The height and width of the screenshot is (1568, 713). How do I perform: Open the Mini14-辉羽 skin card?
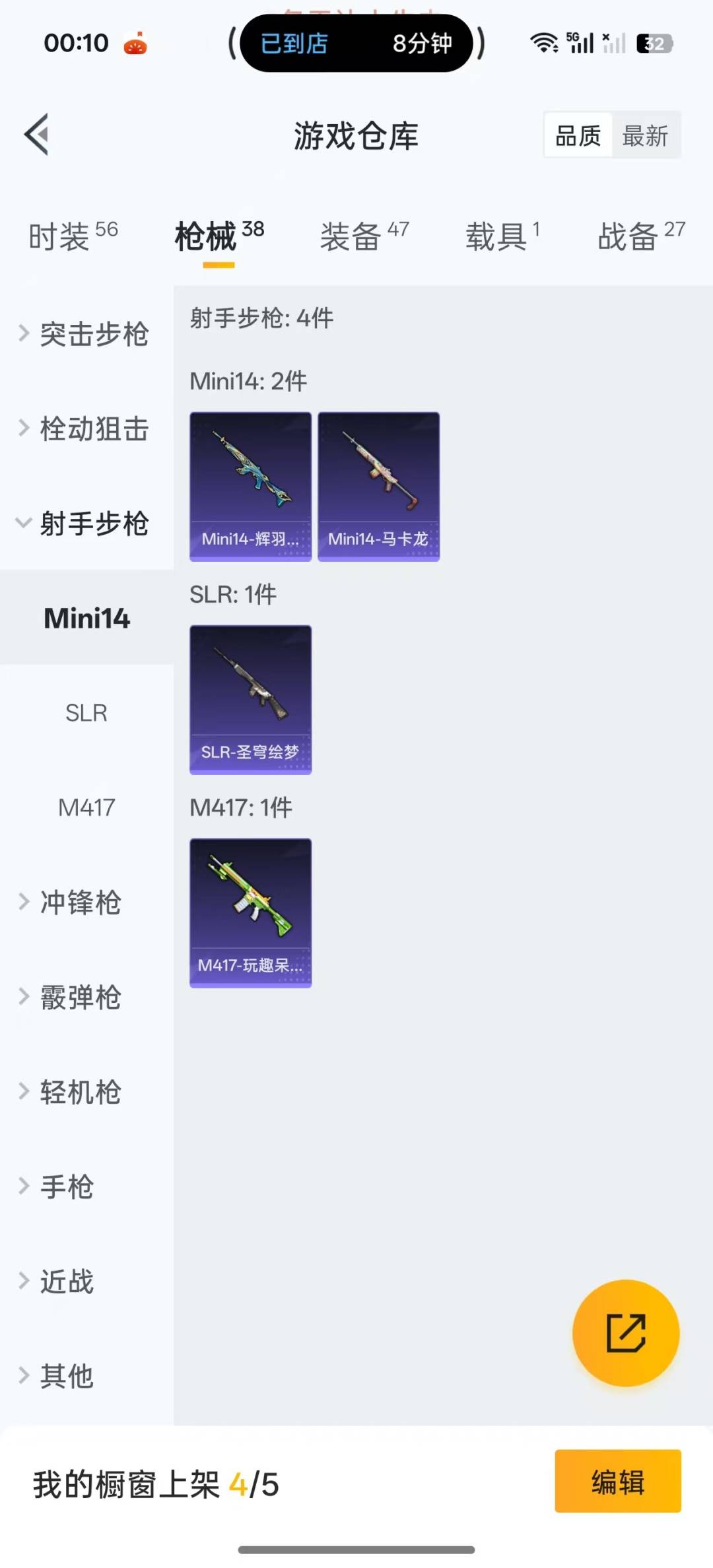click(250, 487)
